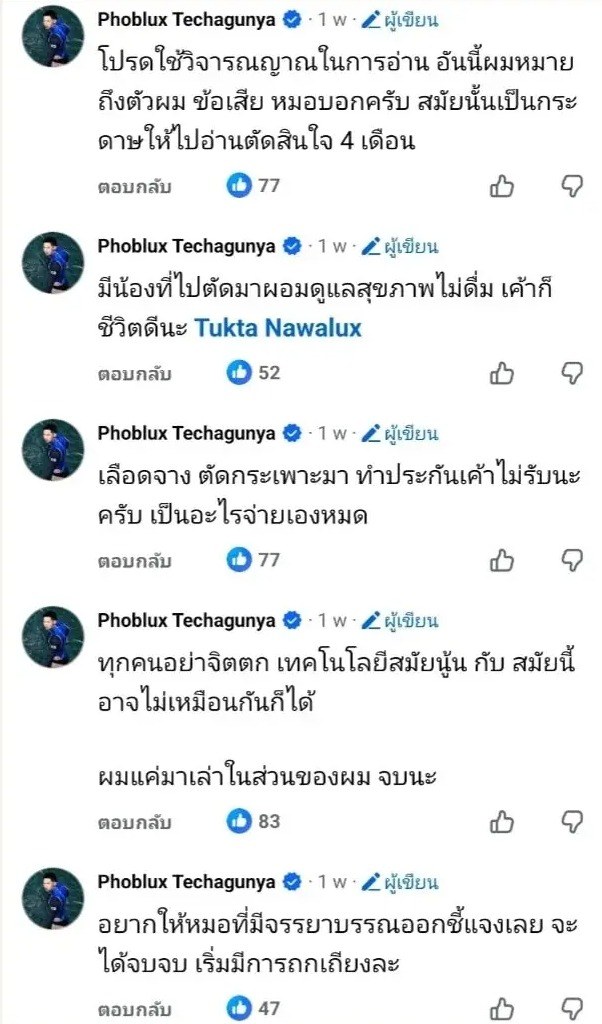Like the comment mentioning Tukta Nawalux
This screenshot has height=1024, width=602.
pos(502,373)
